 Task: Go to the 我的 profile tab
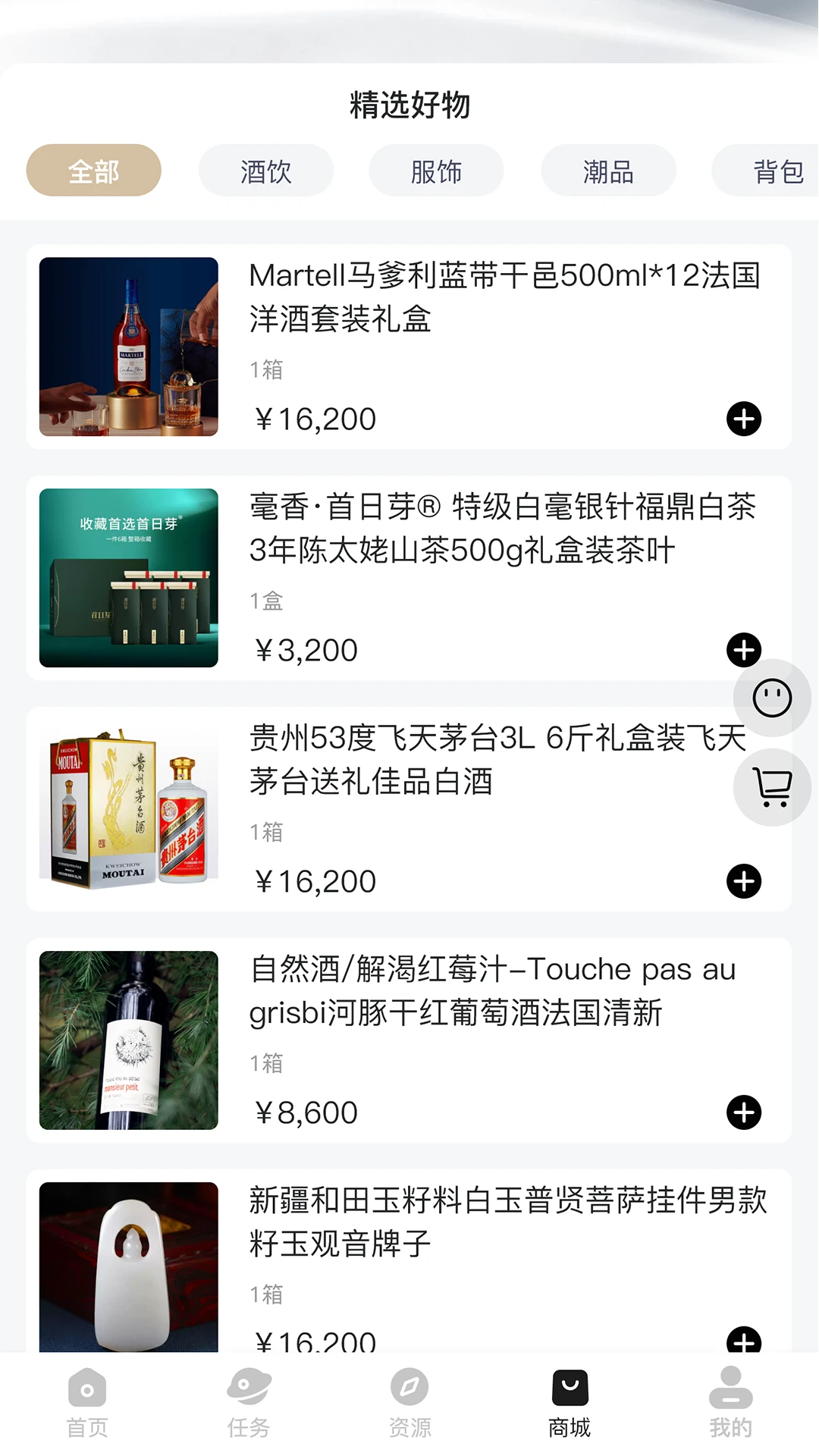730,1403
